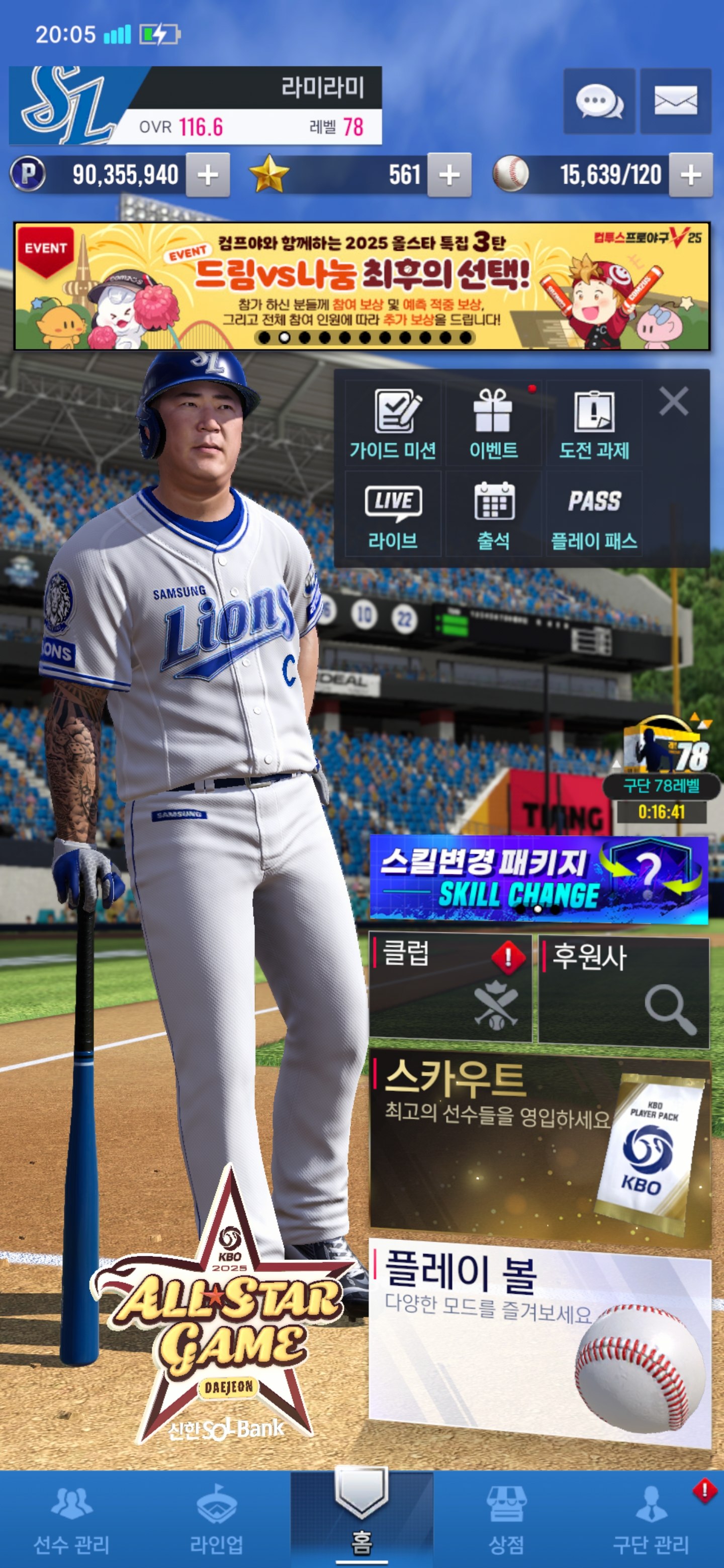
Task: Open the 이벤트 gift menu
Action: 493,424
